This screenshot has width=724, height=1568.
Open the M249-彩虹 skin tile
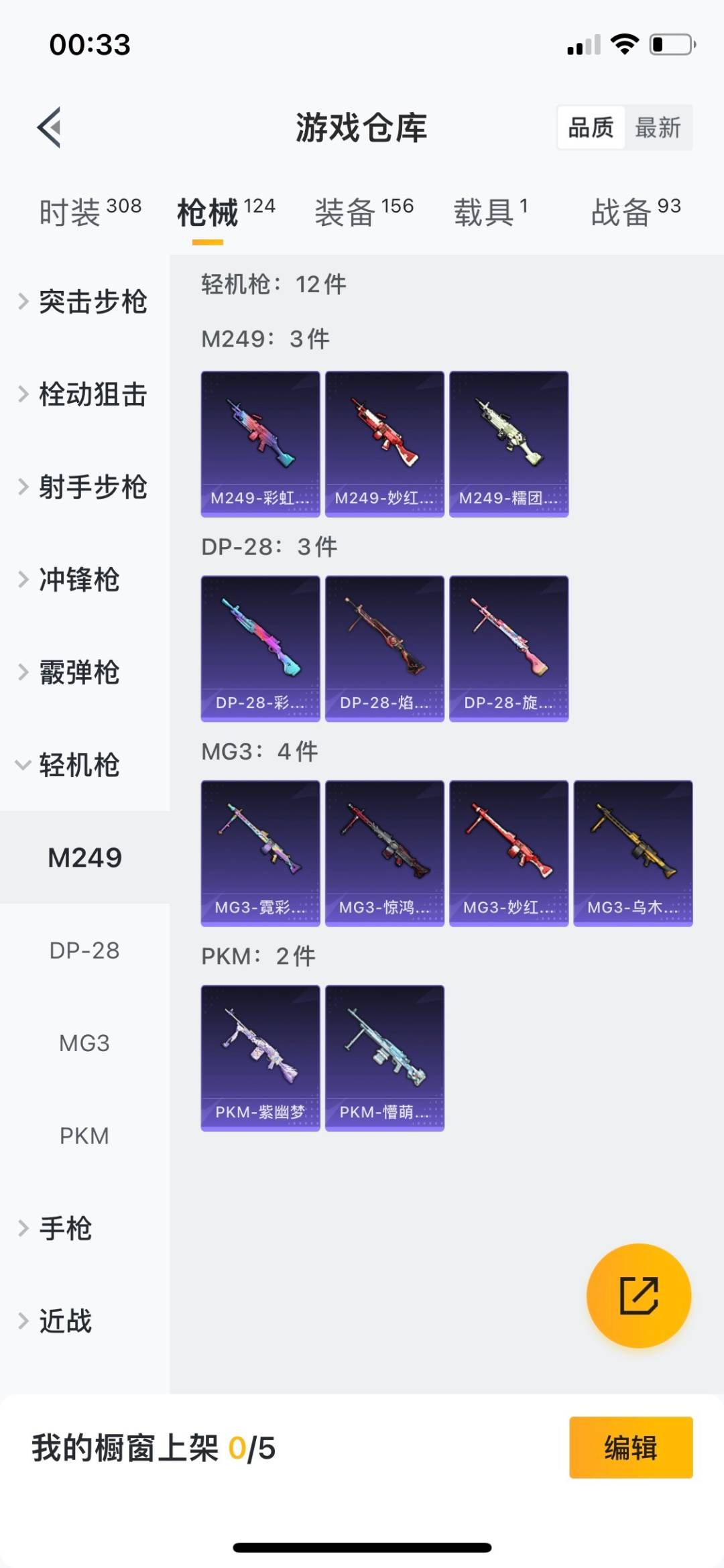click(260, 444)
